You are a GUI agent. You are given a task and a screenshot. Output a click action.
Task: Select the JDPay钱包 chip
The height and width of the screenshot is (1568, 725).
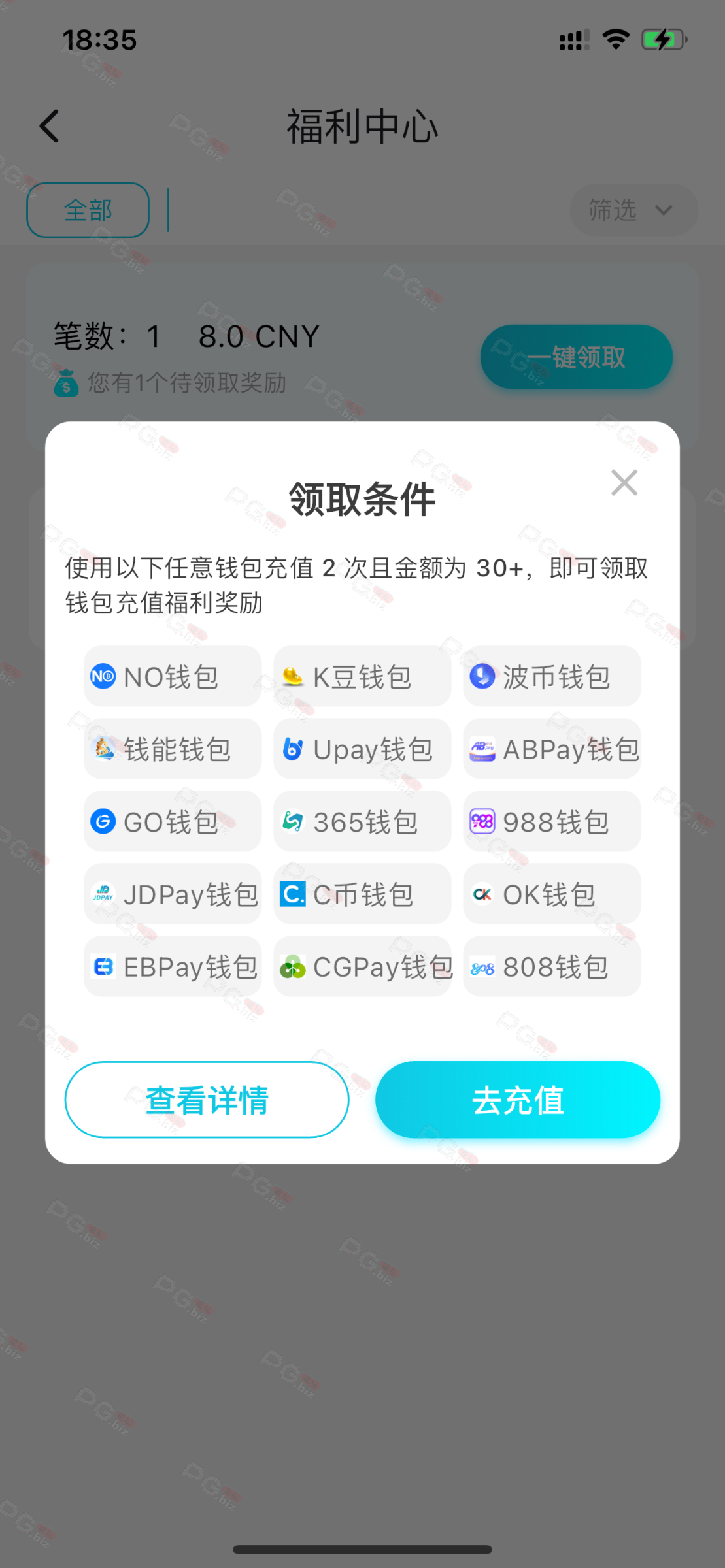tap(173, 894)
